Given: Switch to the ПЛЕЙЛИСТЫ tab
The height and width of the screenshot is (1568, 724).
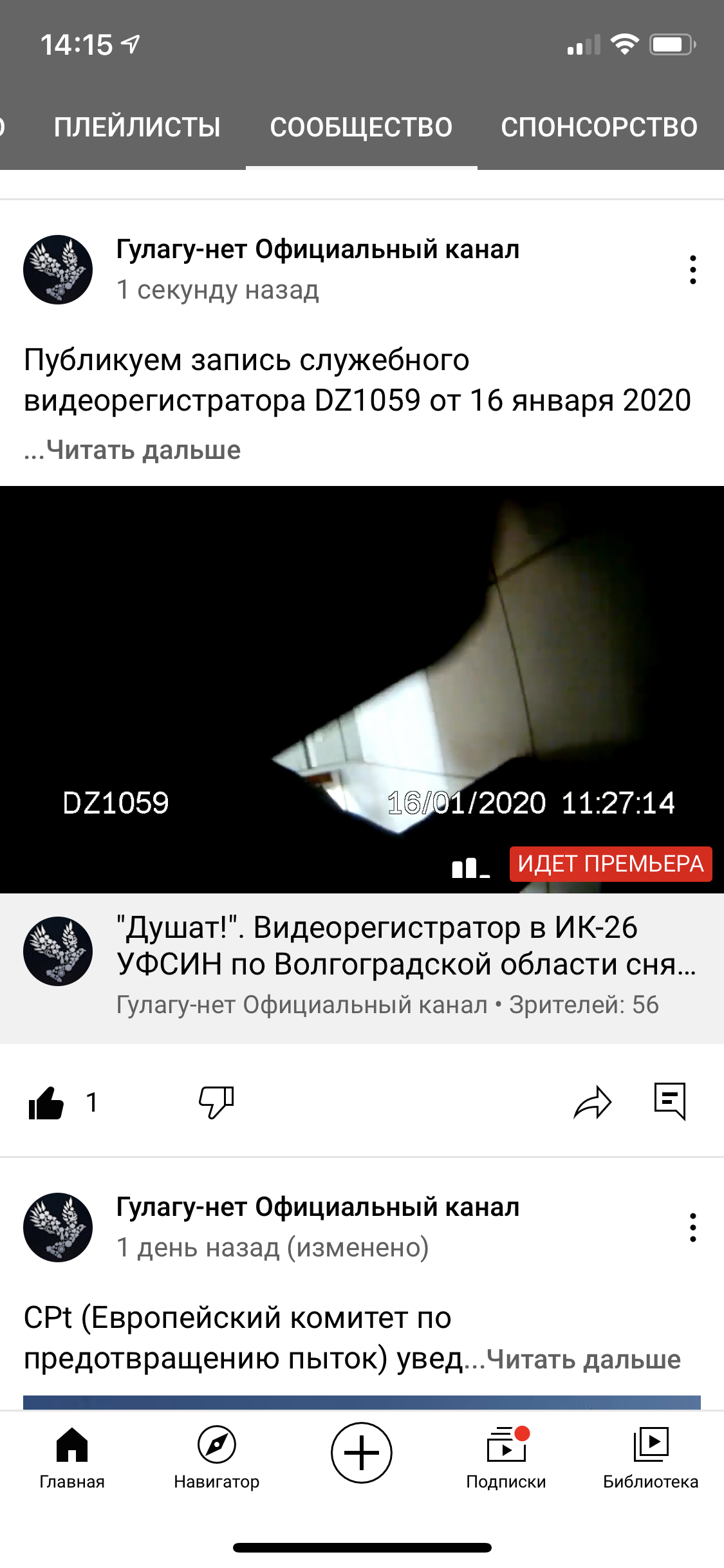Looking at the screenshot, I should tap(137, 127).
